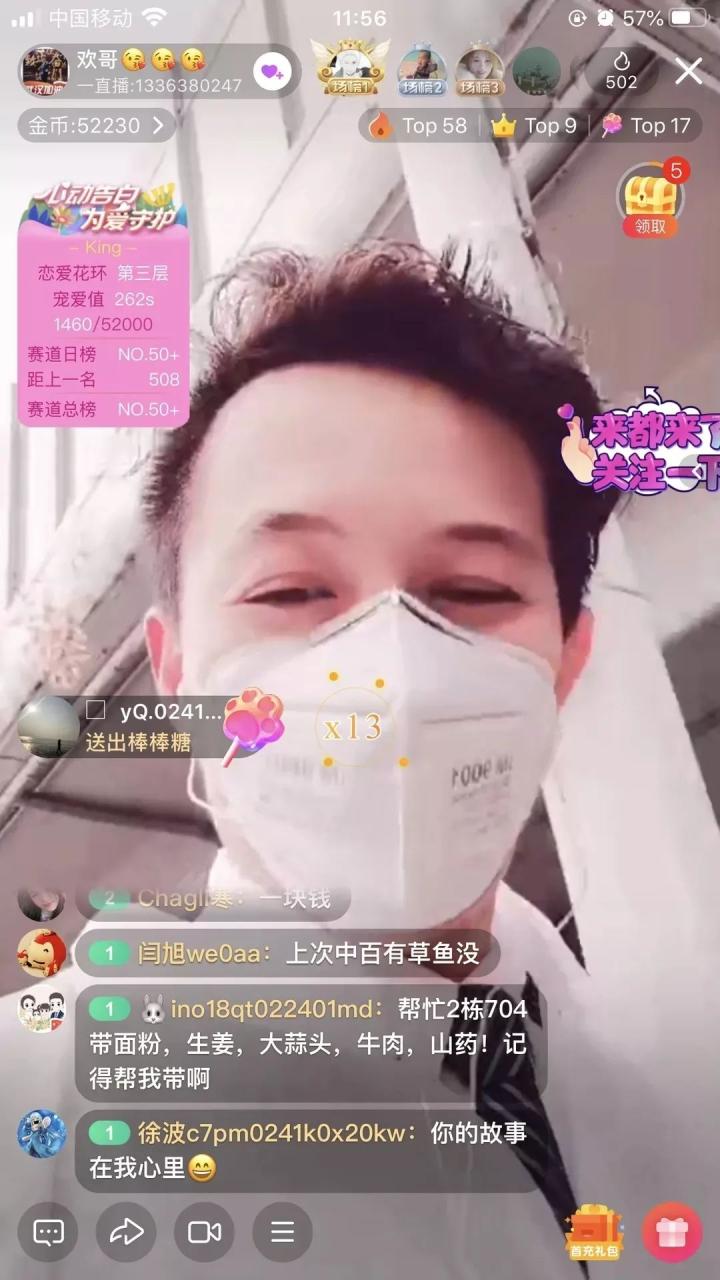View the 502 online audience list
The image size is (720, 1280).
621,71
